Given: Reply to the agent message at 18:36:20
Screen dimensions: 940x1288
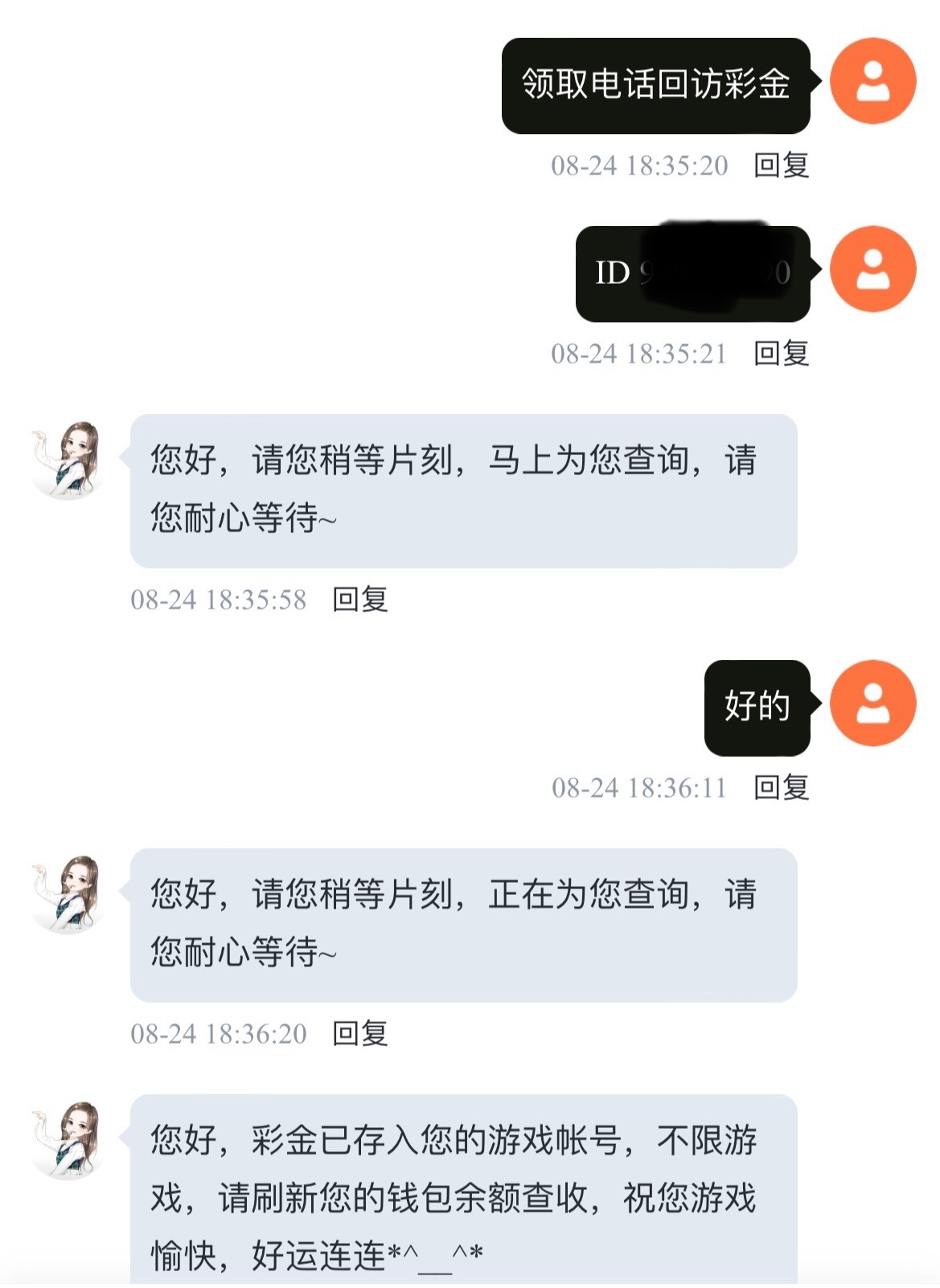Looking at the screenshot, I should click(360, 1034).
